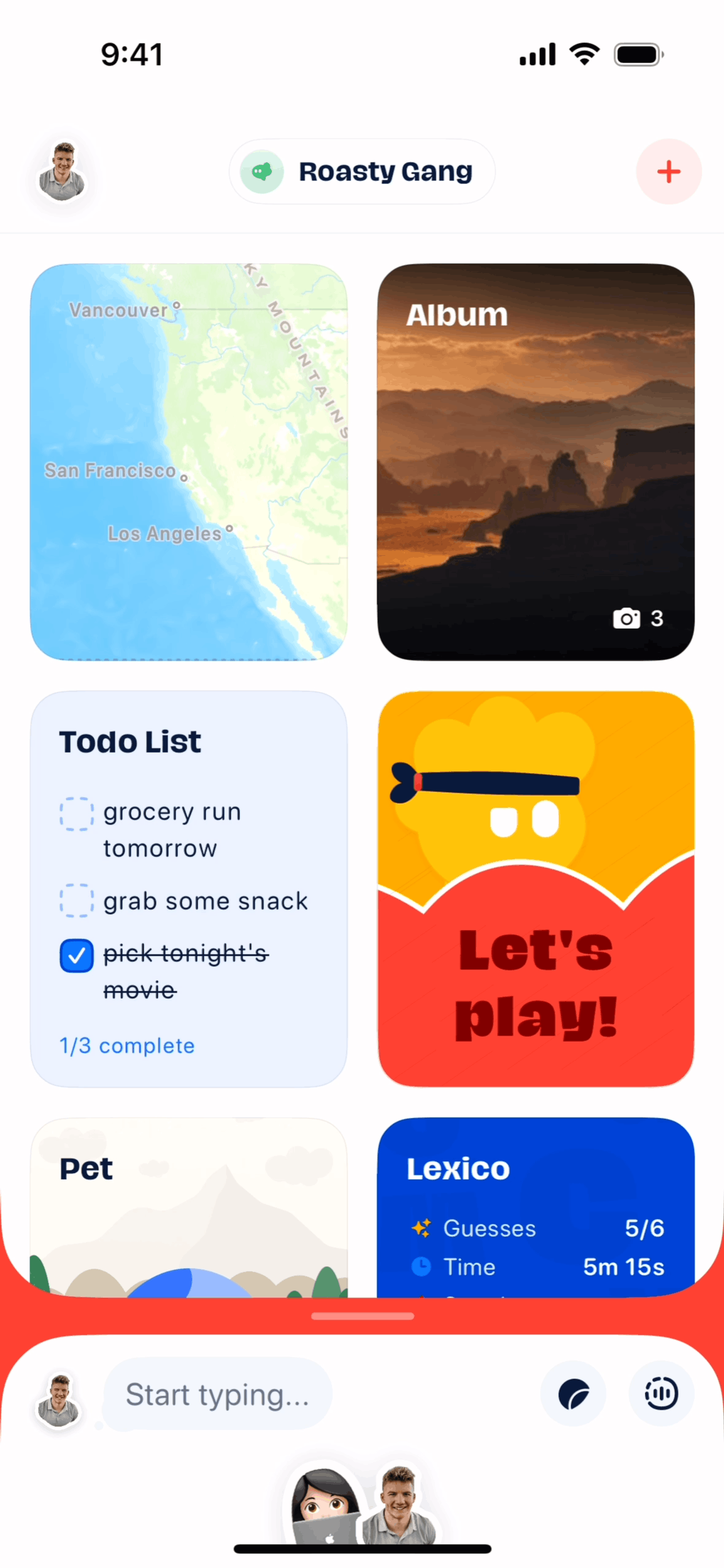
Task: Tap the leaf sticker icon in chat bar
Action: (x=573, y=1394)
